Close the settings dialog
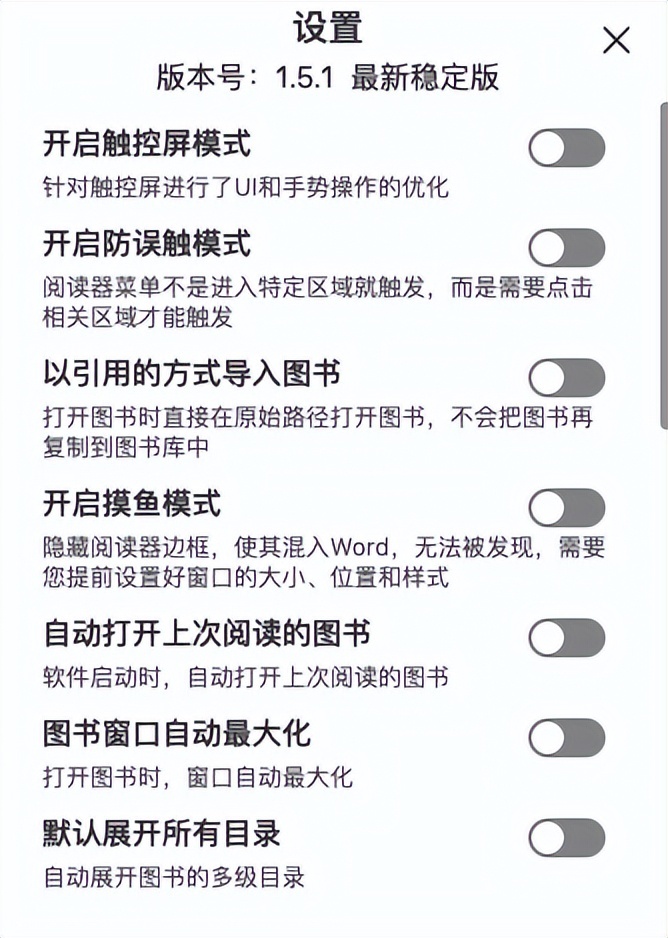The image size is (668, 938). pyautogui.click(x=616, y=40)
